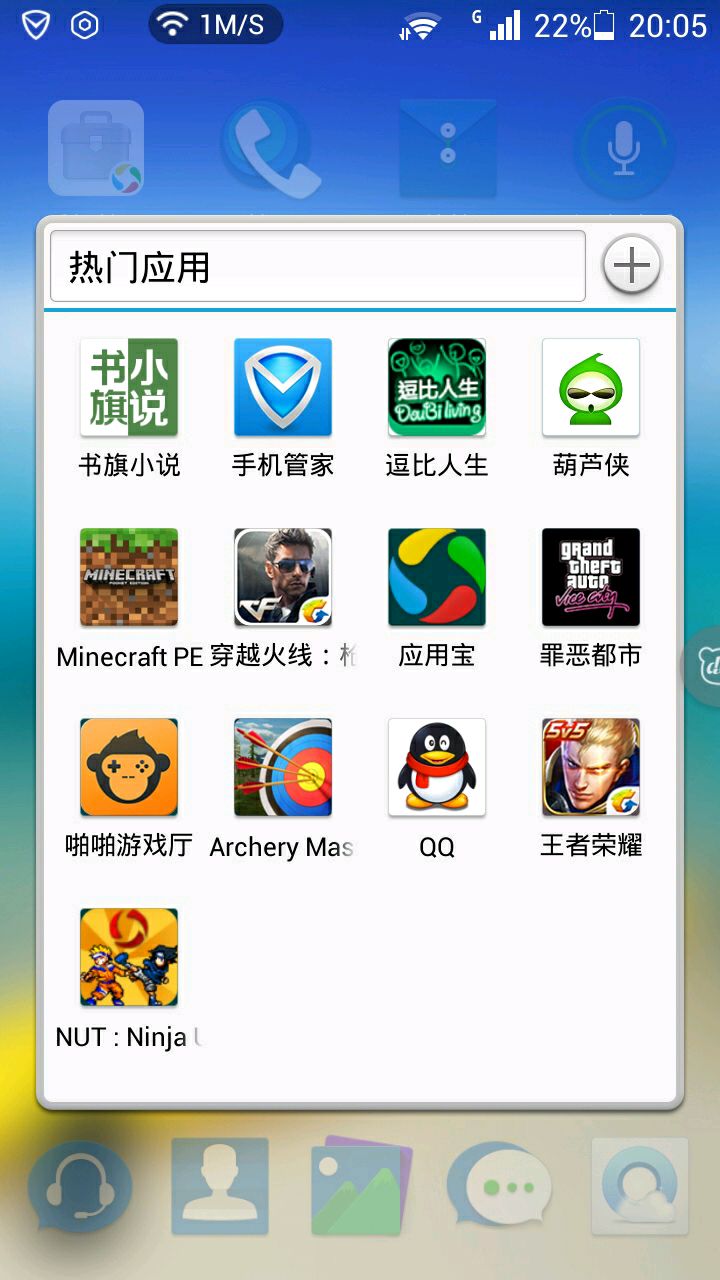Tap the plus button to add apps
Image resolution: width=720 pixels, height=1280 pixels.
coord(631,265)
